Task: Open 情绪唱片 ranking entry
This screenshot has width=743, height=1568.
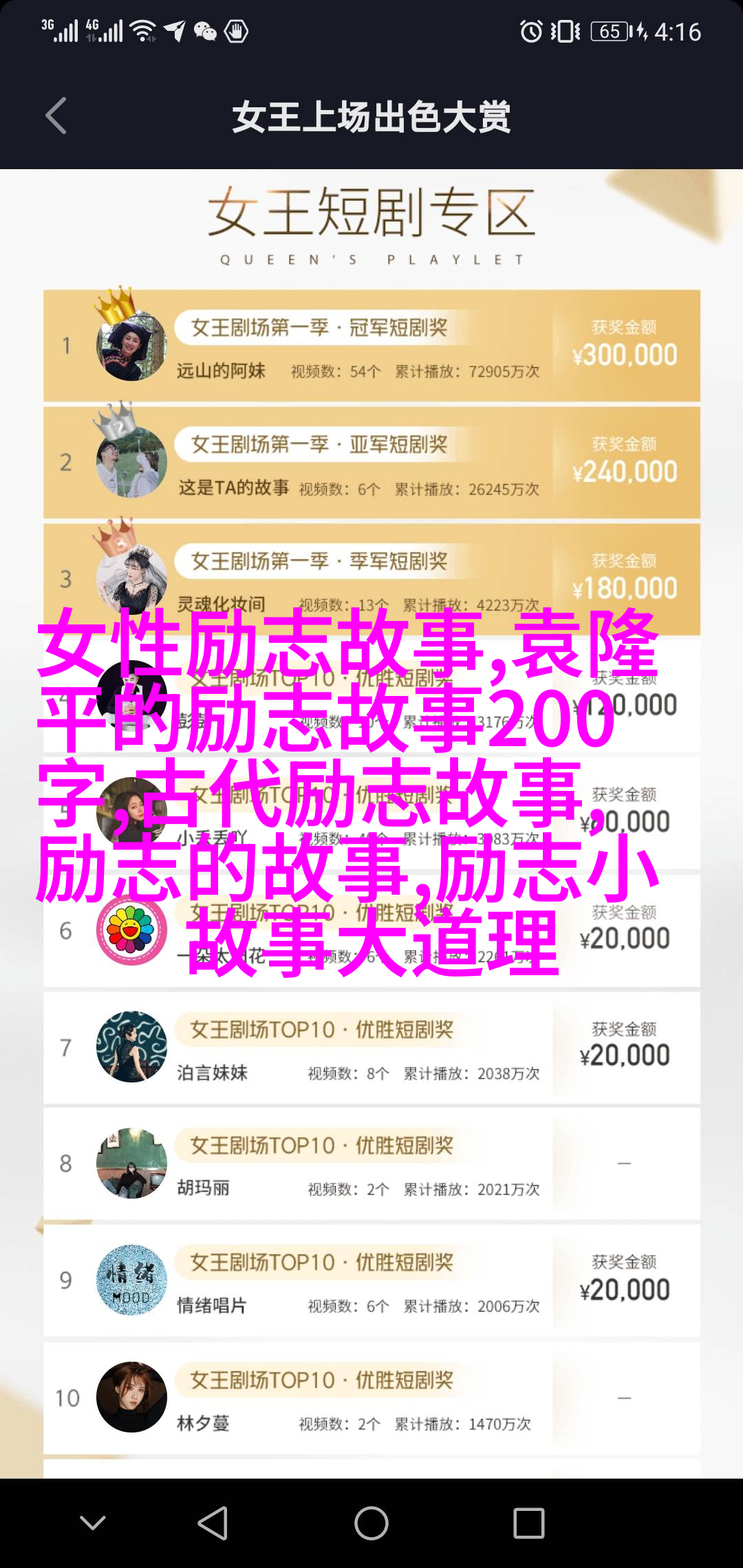Action: pyautogui.click(x=371, y=1281)
